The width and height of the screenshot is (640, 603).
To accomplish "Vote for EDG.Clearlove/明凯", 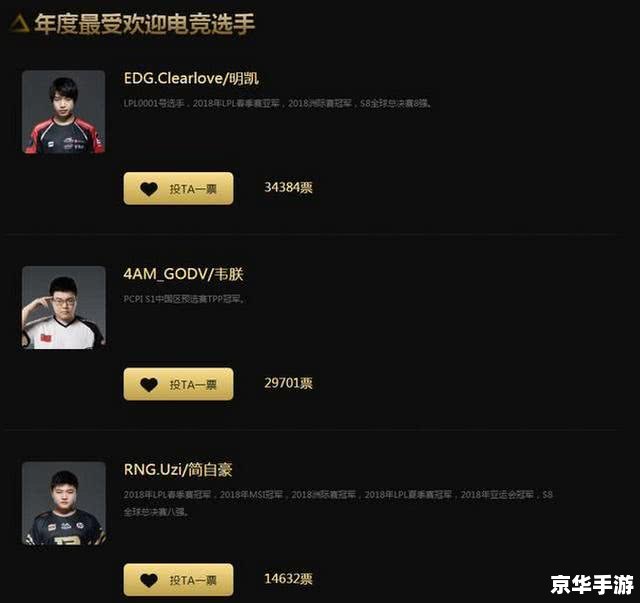I will (x=178, y=188).
